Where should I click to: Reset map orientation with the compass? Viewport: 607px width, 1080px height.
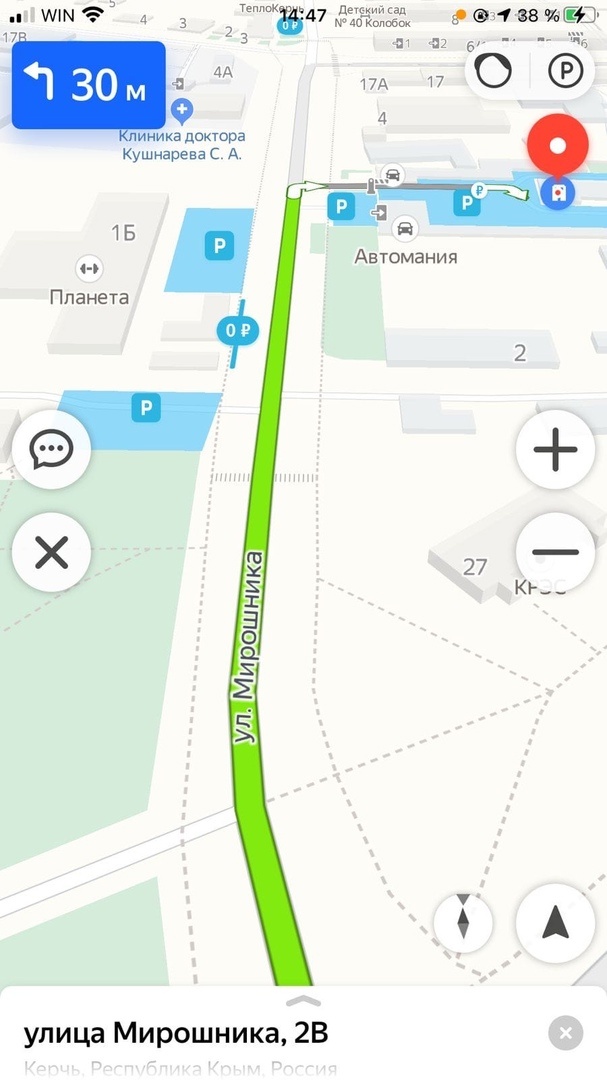463,923
